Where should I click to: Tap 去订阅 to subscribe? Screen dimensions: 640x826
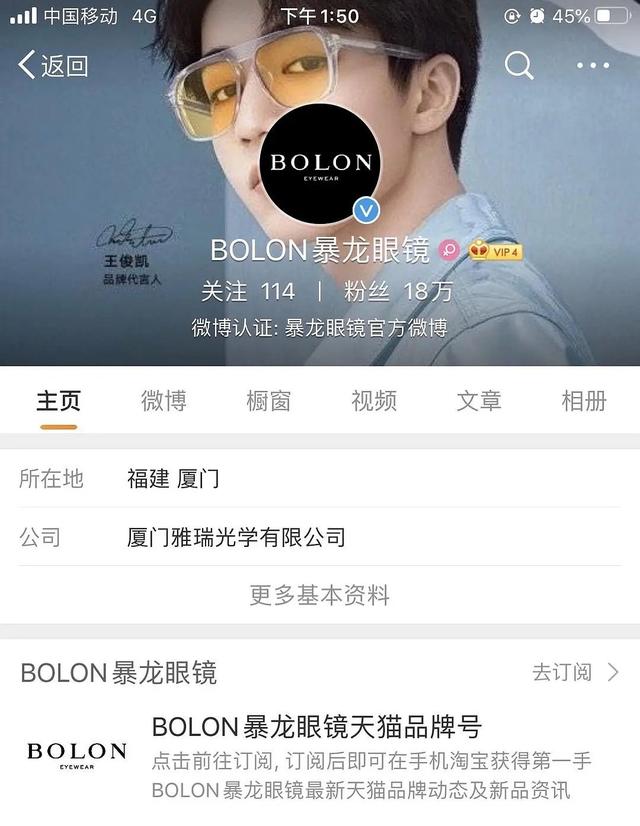tap(575, 672)
